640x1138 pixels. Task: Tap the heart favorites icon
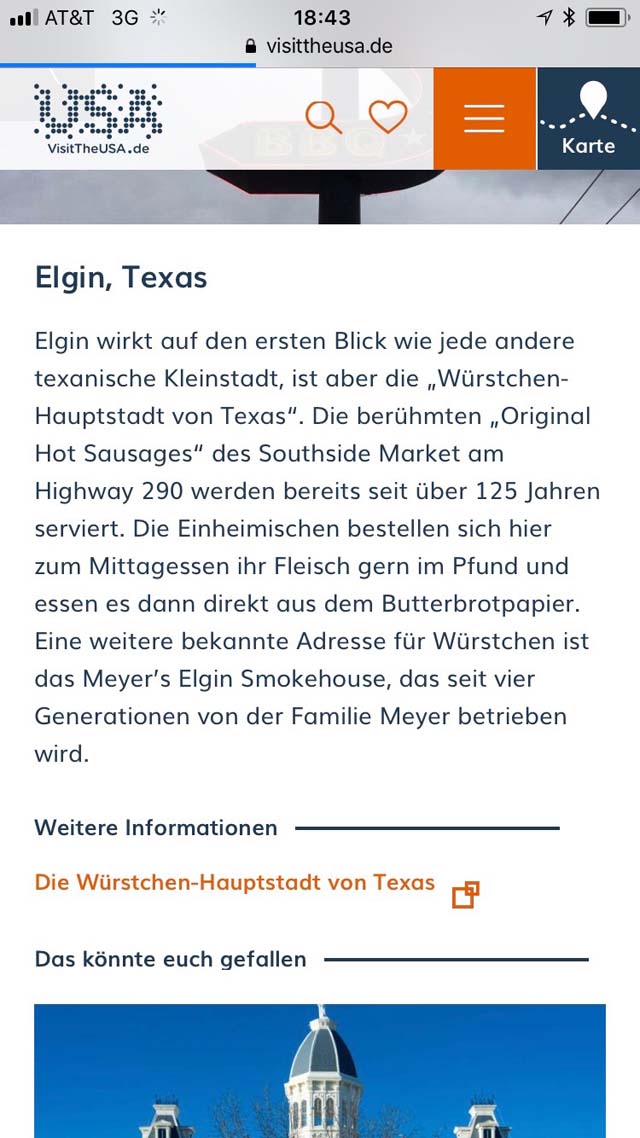(x=388, y=117)
